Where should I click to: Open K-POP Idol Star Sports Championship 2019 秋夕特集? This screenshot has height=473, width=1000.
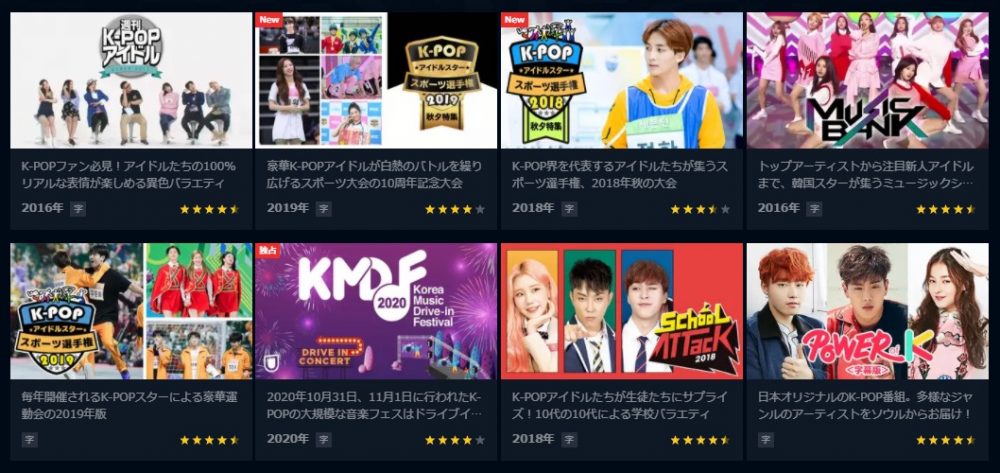click(376, 81)
